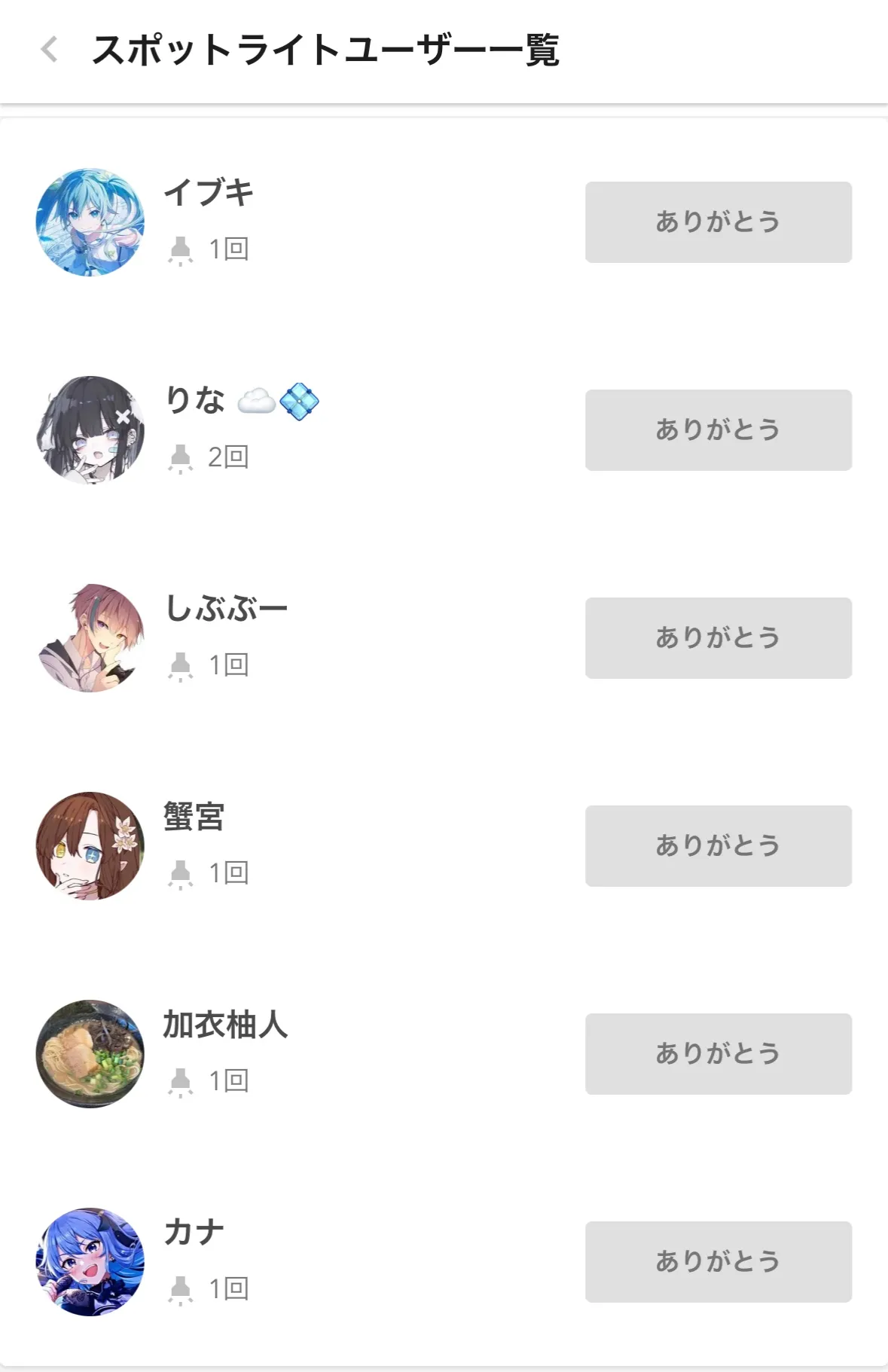This screenshot has width=888, height=1372.
Task: View りな's profile picture
Action: (x=90, y=430)
